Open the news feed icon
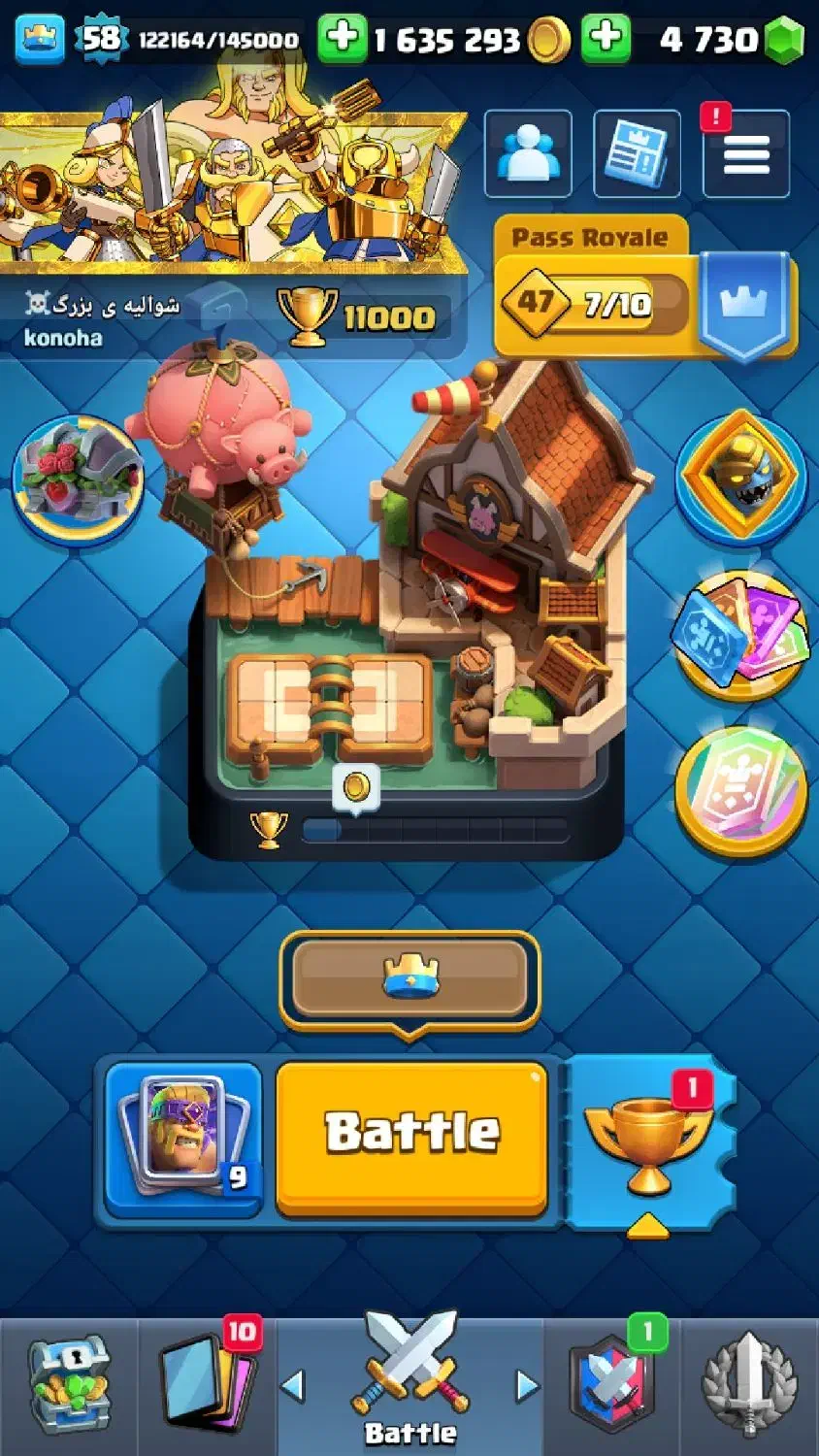Viewport: 819px width, 1456px height. click(x=637, y=153)
